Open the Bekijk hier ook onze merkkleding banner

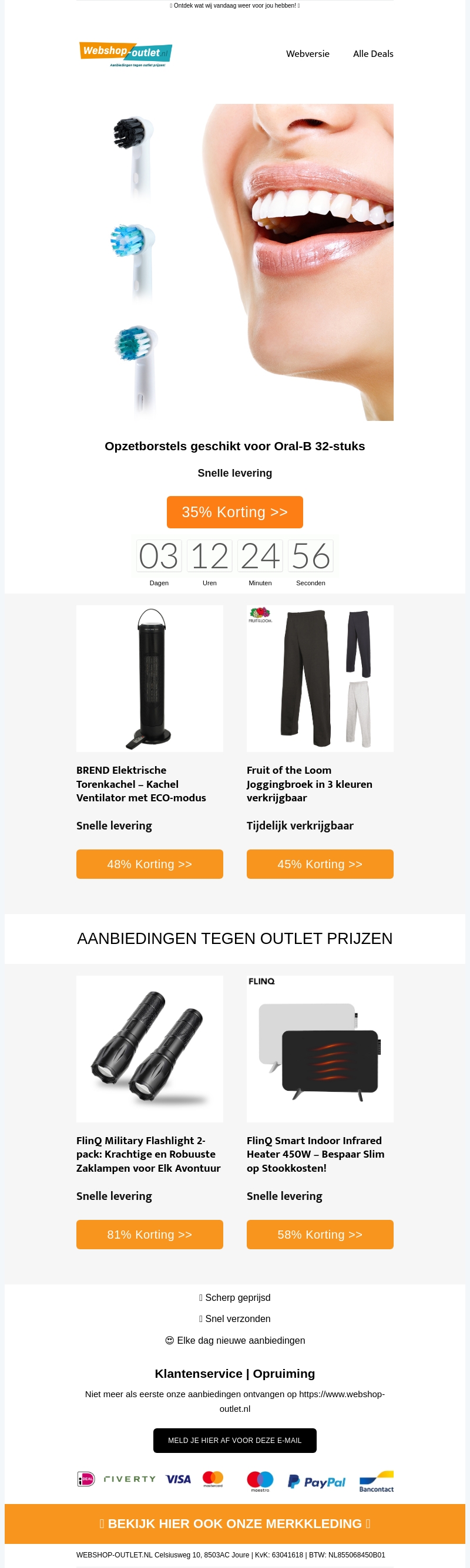click(234, 1523)
